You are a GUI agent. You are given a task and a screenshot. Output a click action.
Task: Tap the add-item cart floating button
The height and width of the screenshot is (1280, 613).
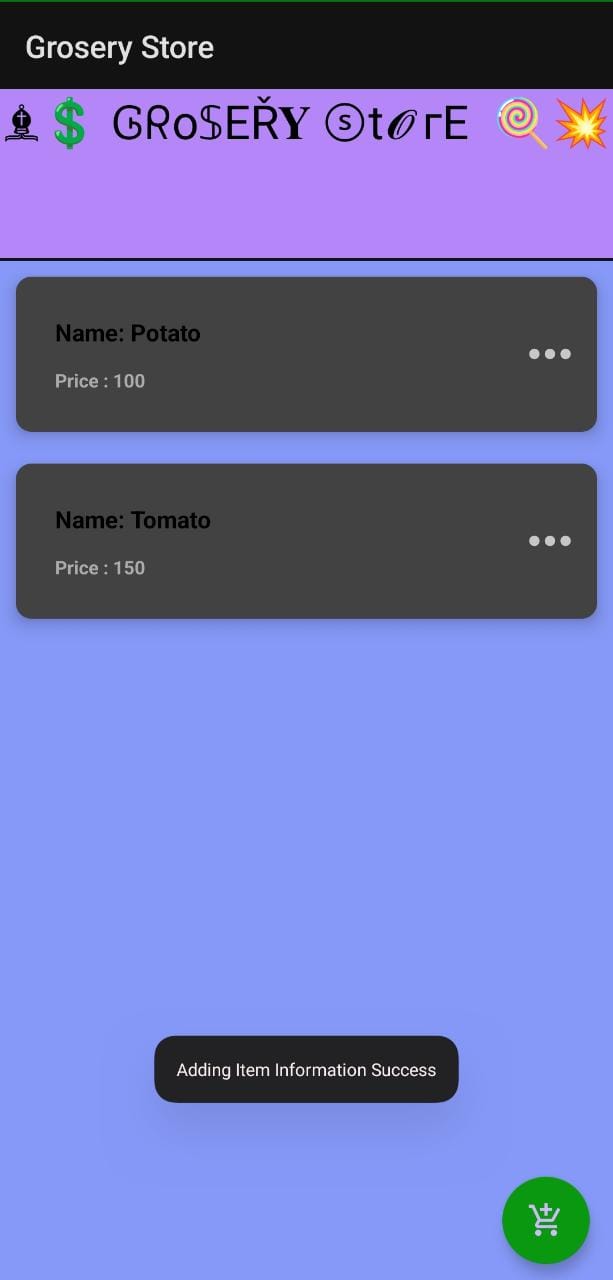tap(546, 1220)
